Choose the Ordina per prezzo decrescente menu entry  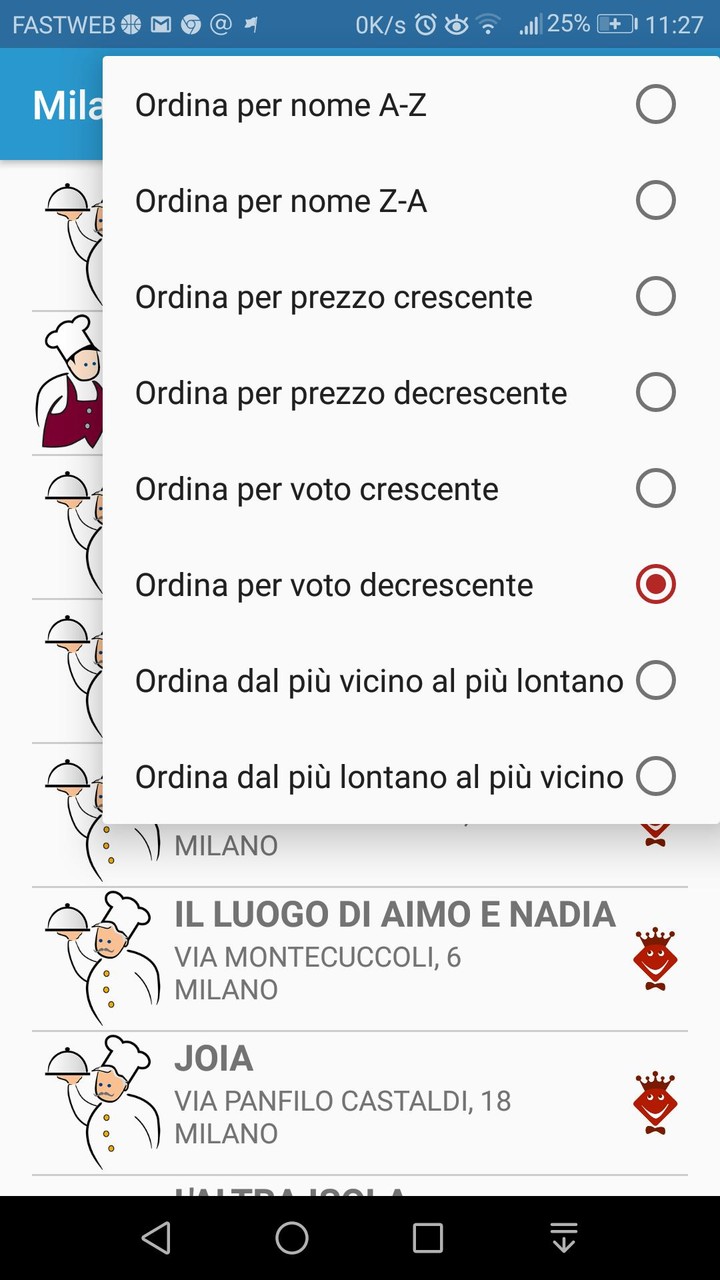pos(655,391)
